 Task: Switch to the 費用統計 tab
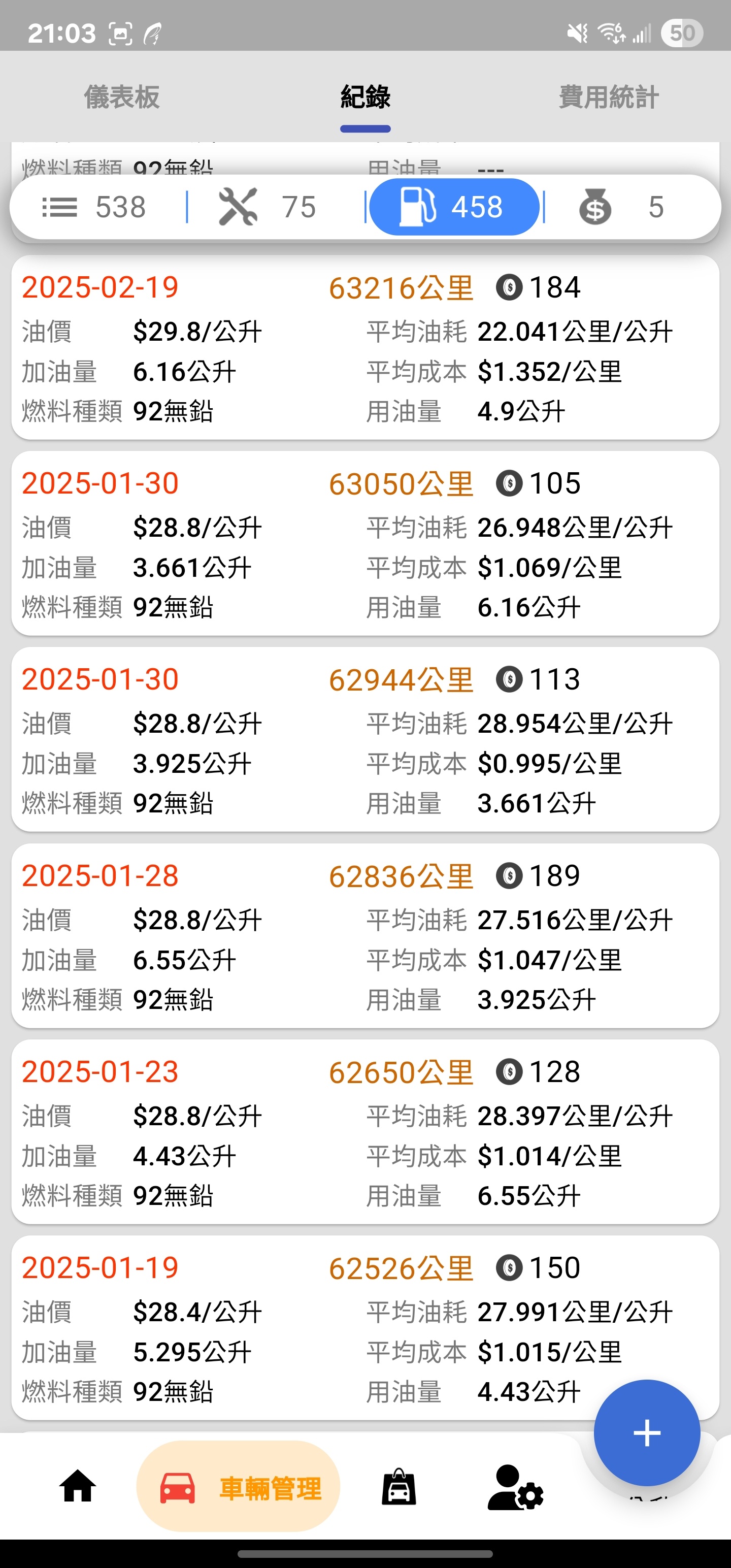click(x=609, y=97)
